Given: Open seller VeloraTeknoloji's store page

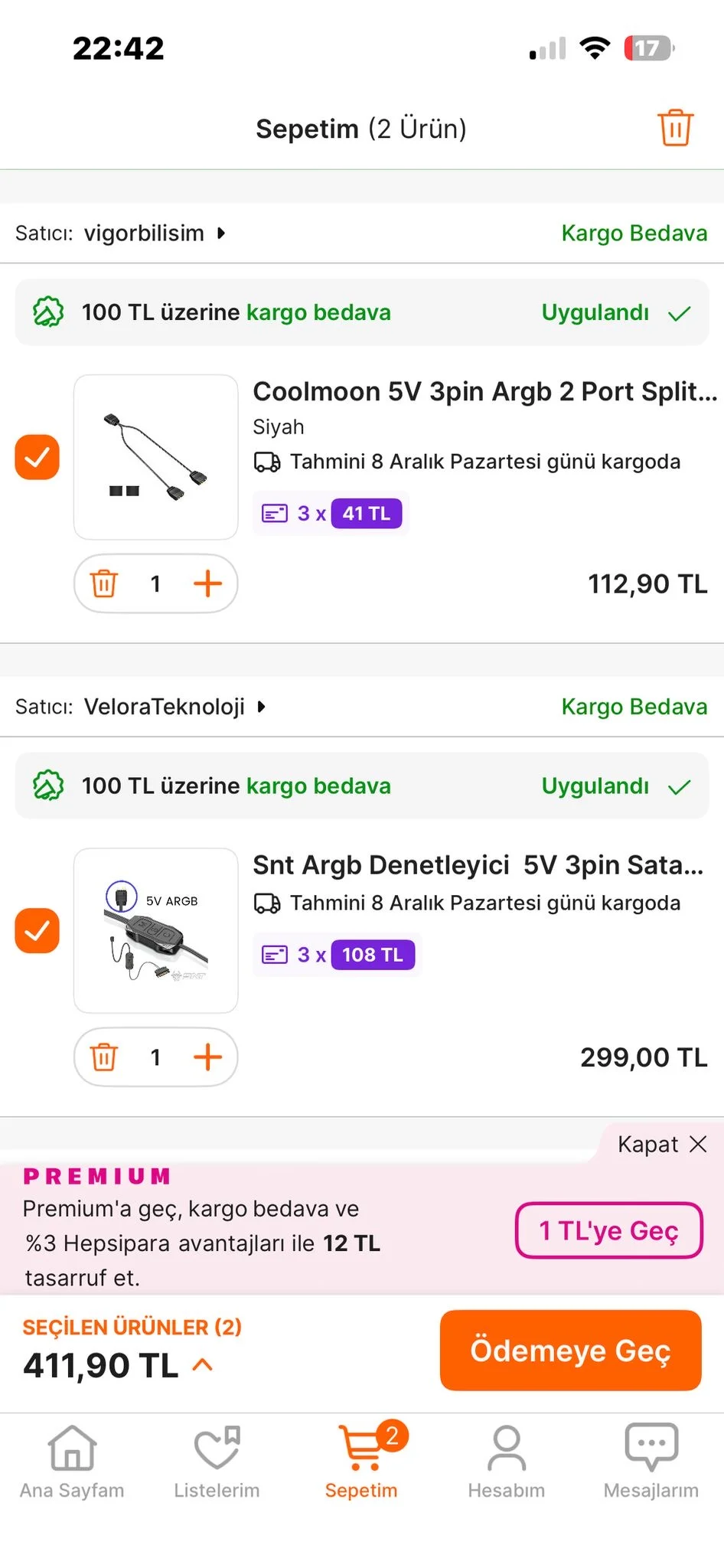Looking at the screenshot, I should pos(165,707).
